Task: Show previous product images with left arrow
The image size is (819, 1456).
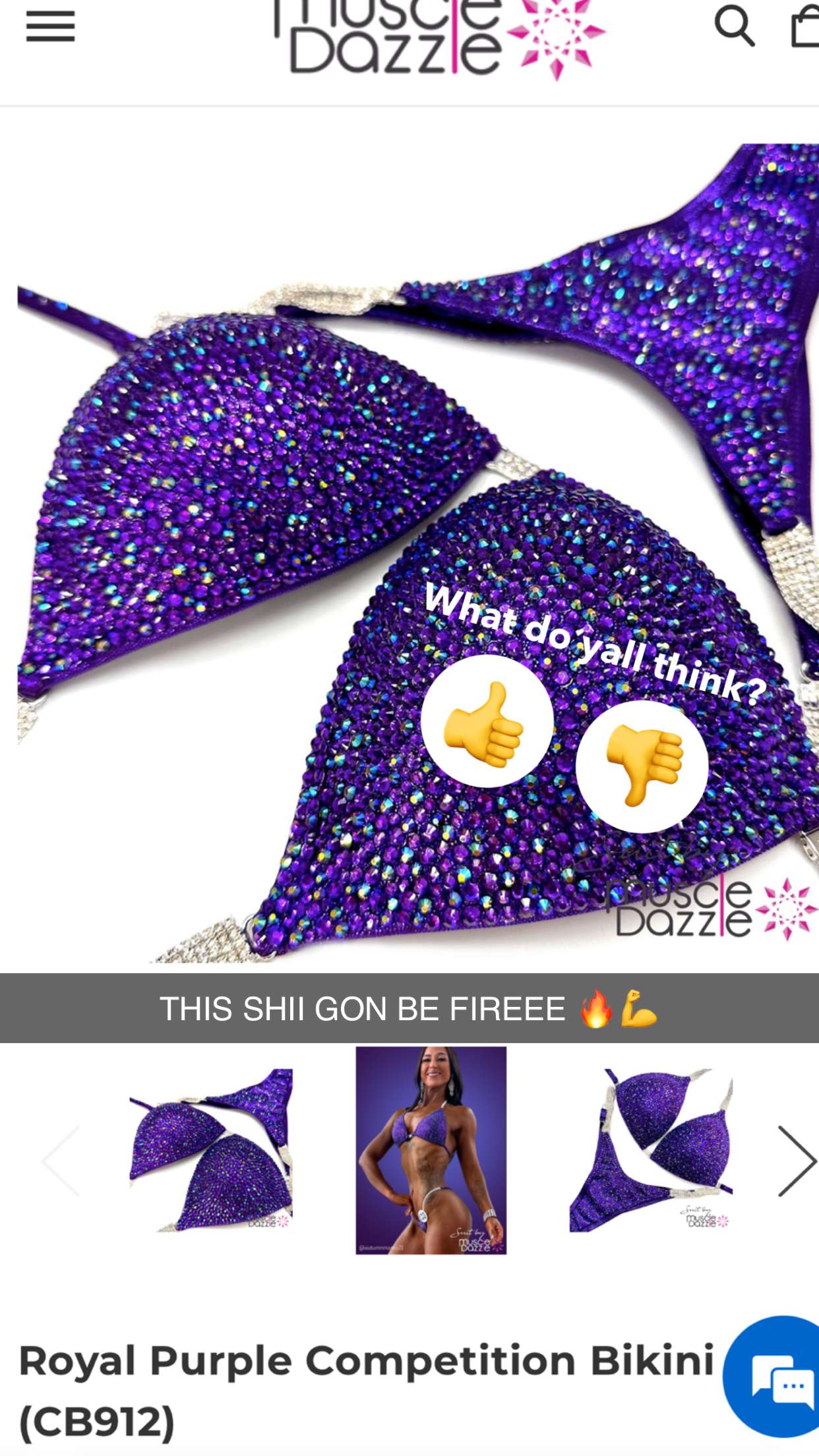Action: tap(61, 1161)
